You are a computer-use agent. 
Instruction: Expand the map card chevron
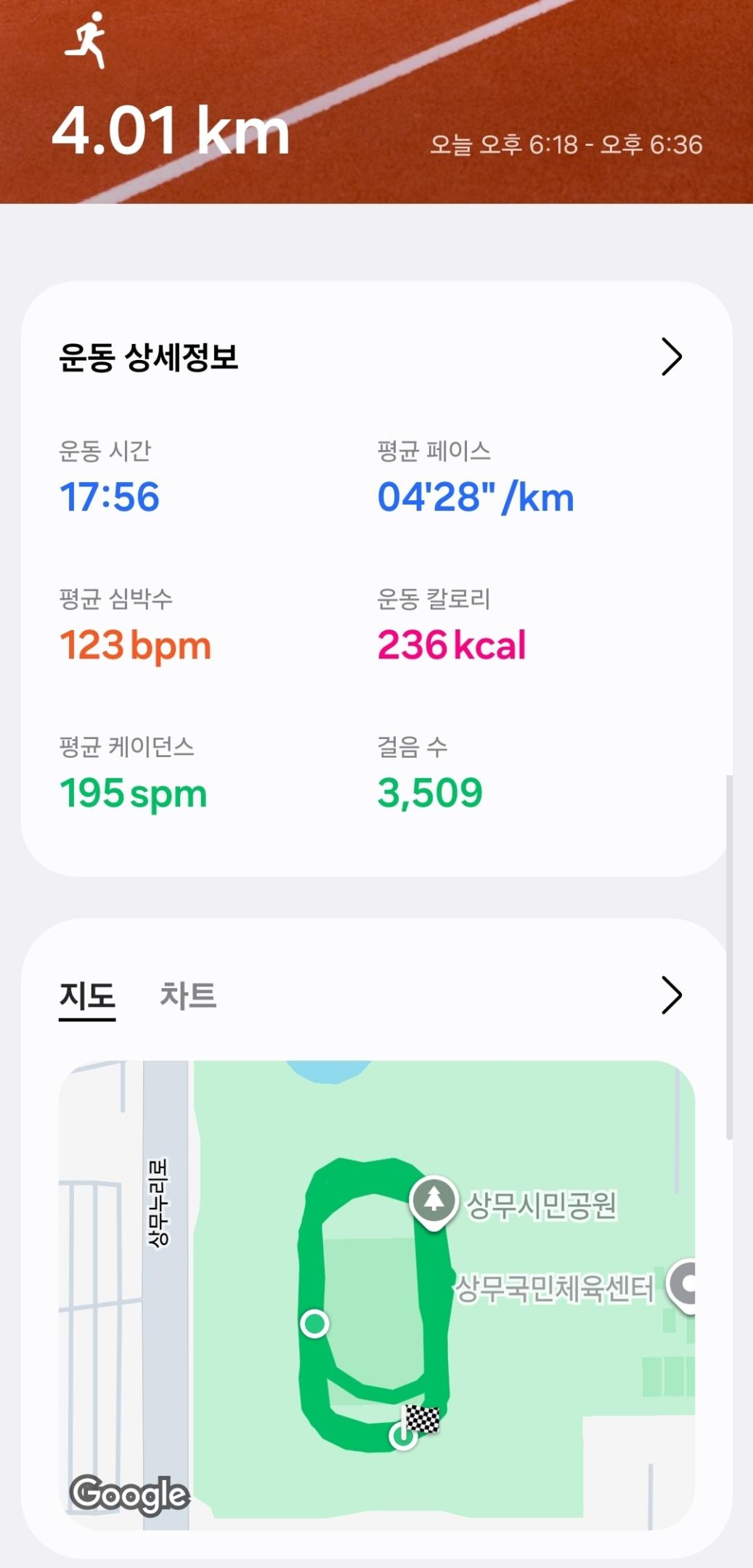672,995
